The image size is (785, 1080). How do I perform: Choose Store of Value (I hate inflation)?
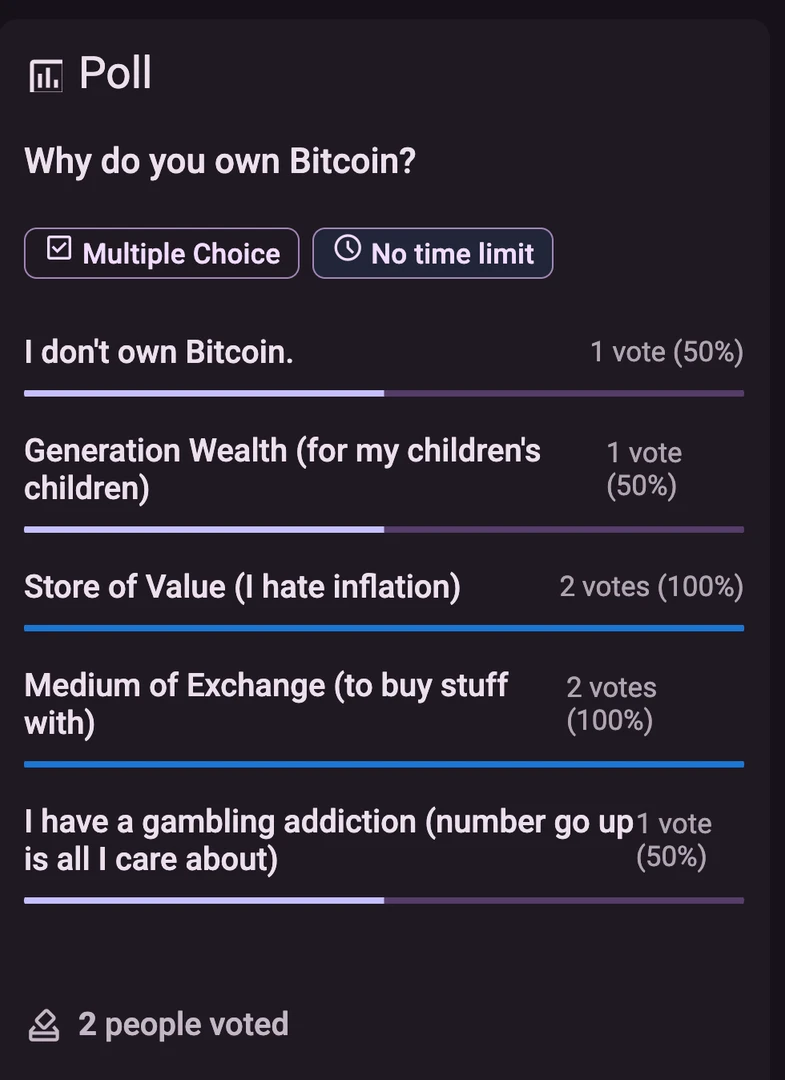pyautogui.click(x=242, y=586)
